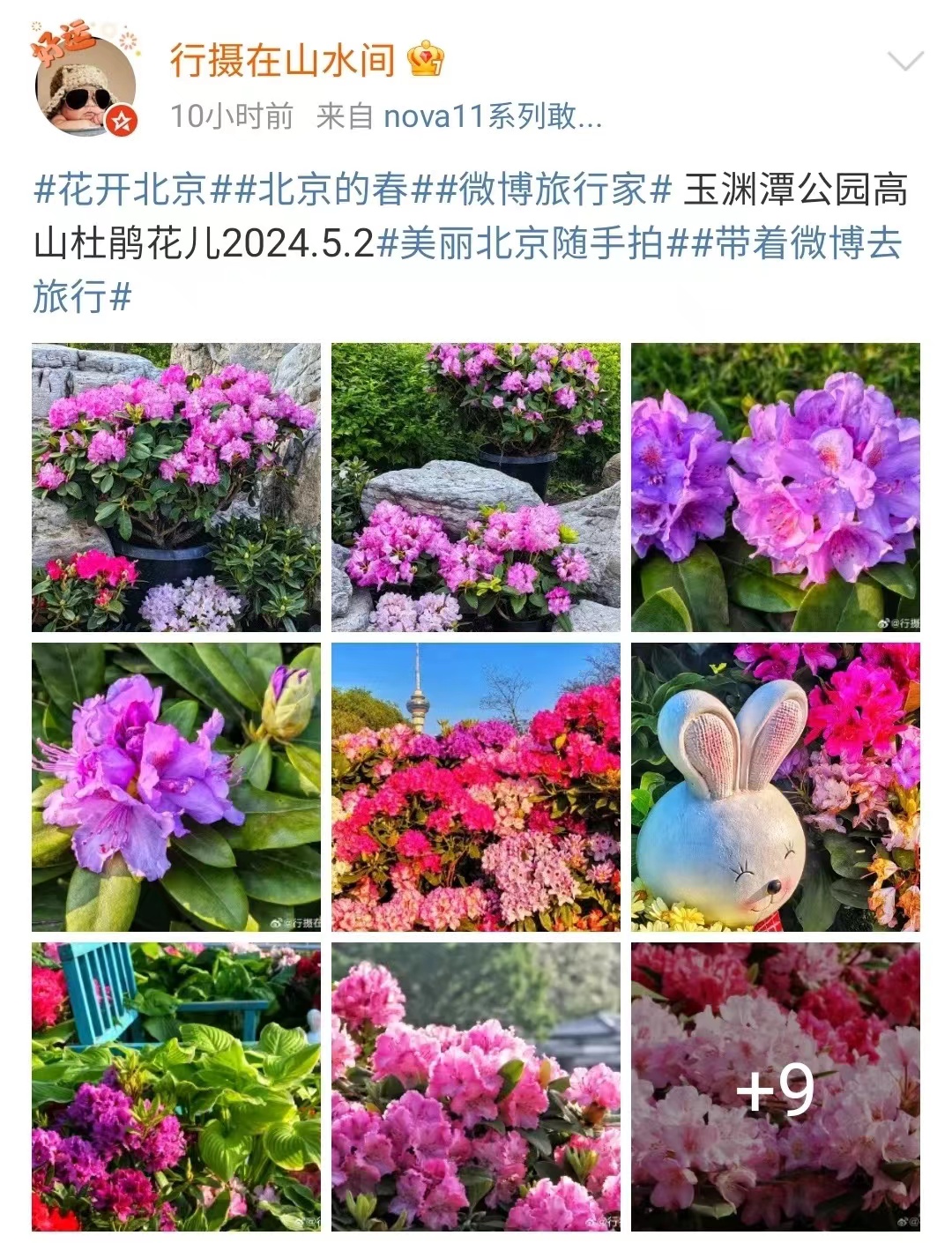Open the photo with blue bench
The image size is (952, 1243).
(176, 1086)
